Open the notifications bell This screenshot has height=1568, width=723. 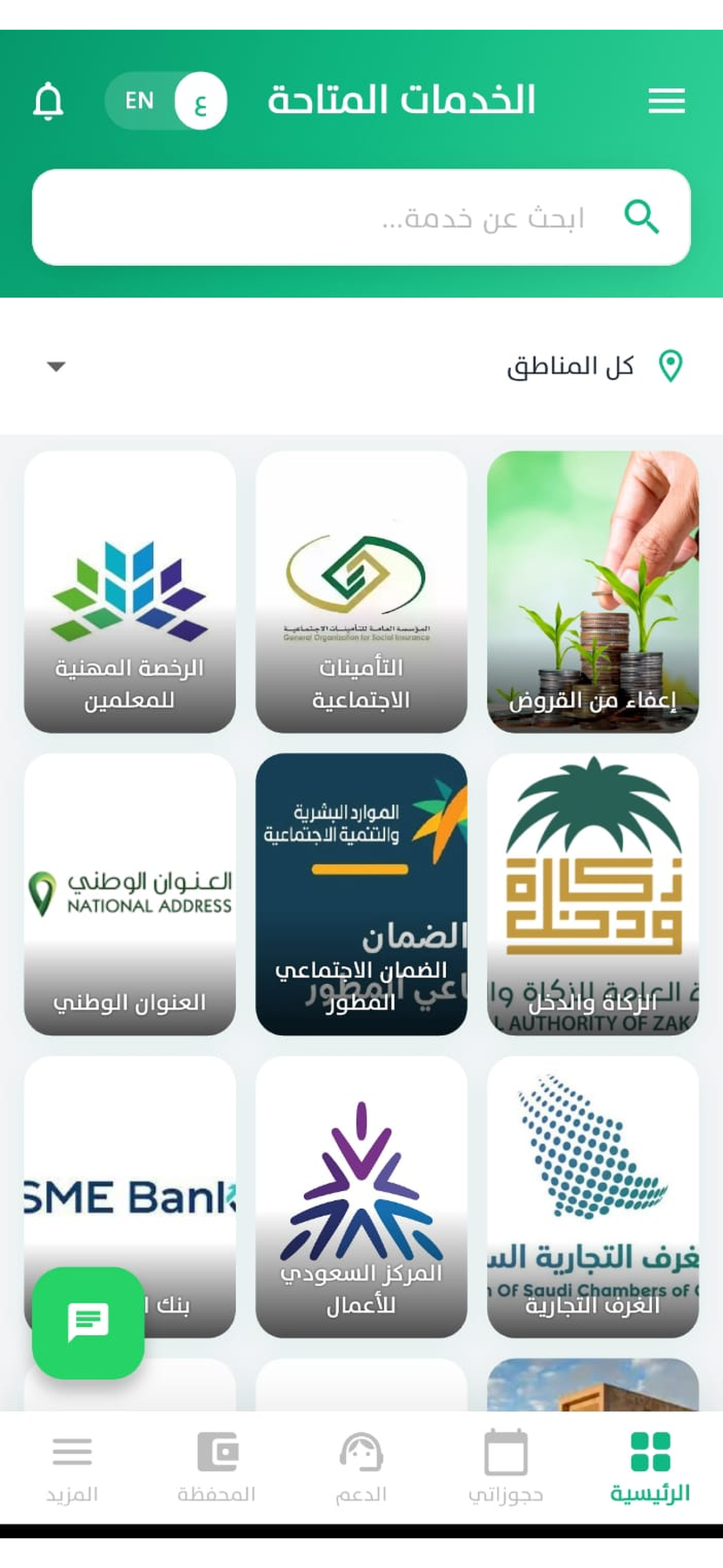tap(48, 101)
